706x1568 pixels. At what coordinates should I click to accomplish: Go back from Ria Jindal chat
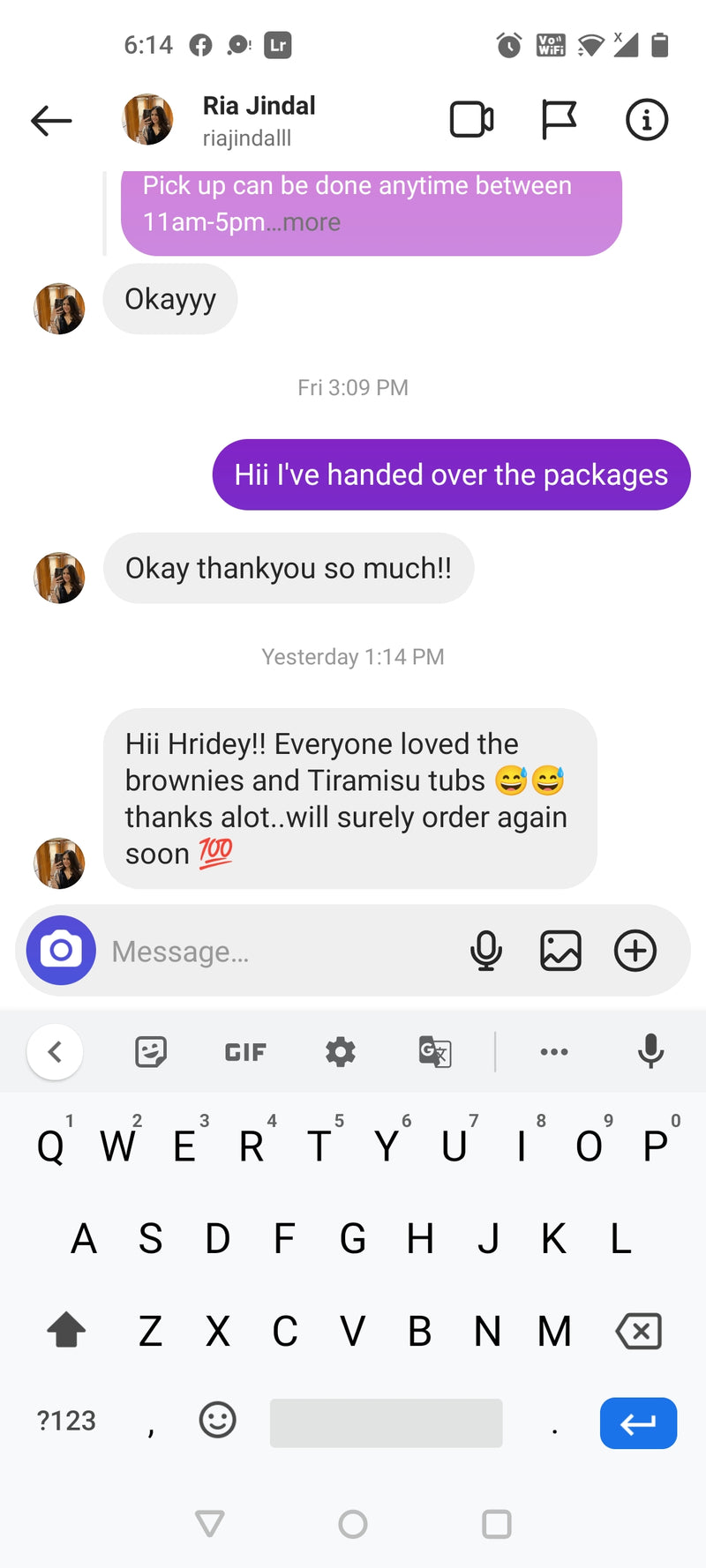point(51,121)
